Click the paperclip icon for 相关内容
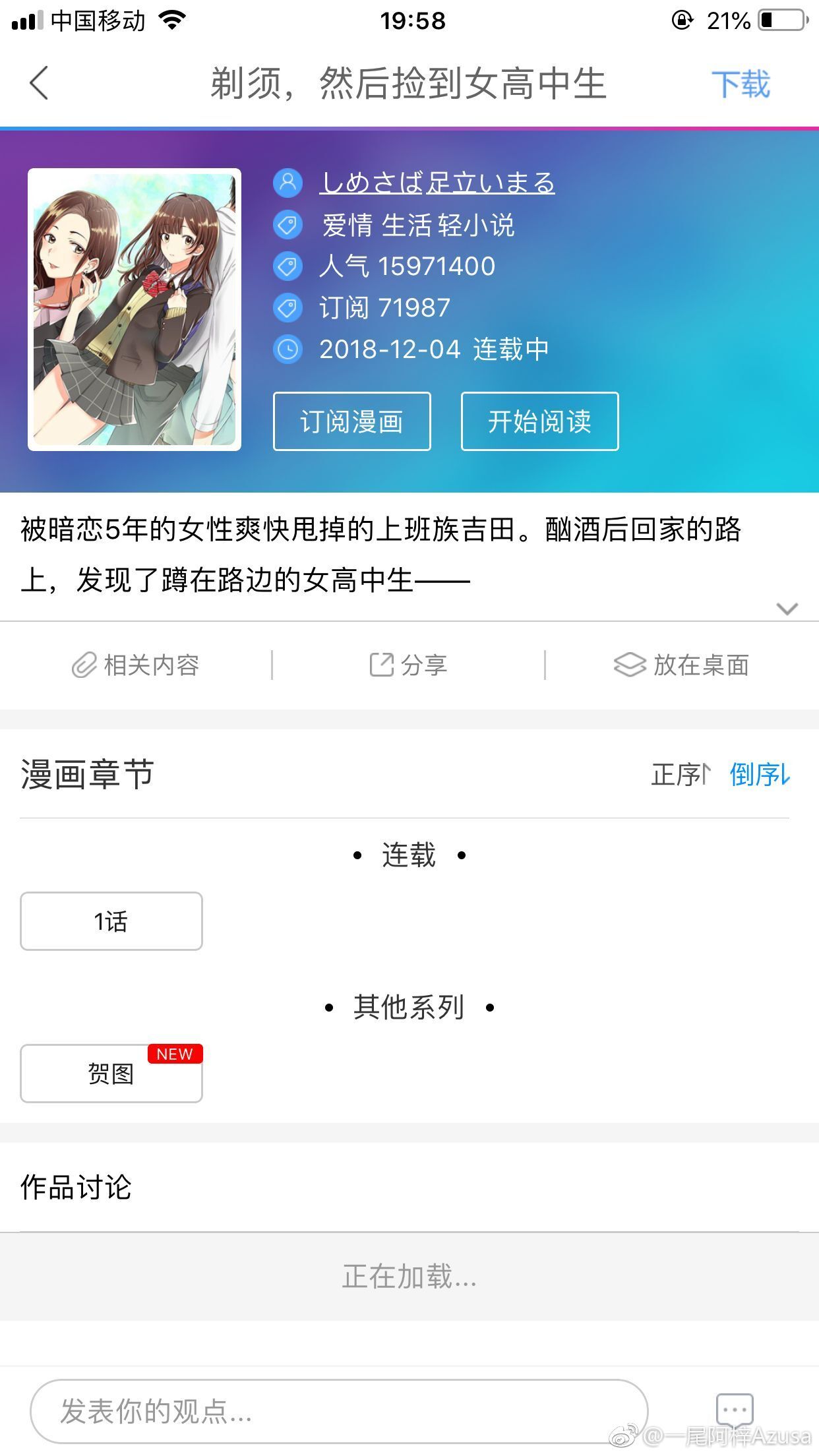Screen dimensions: 819x1456 [84, 665]
